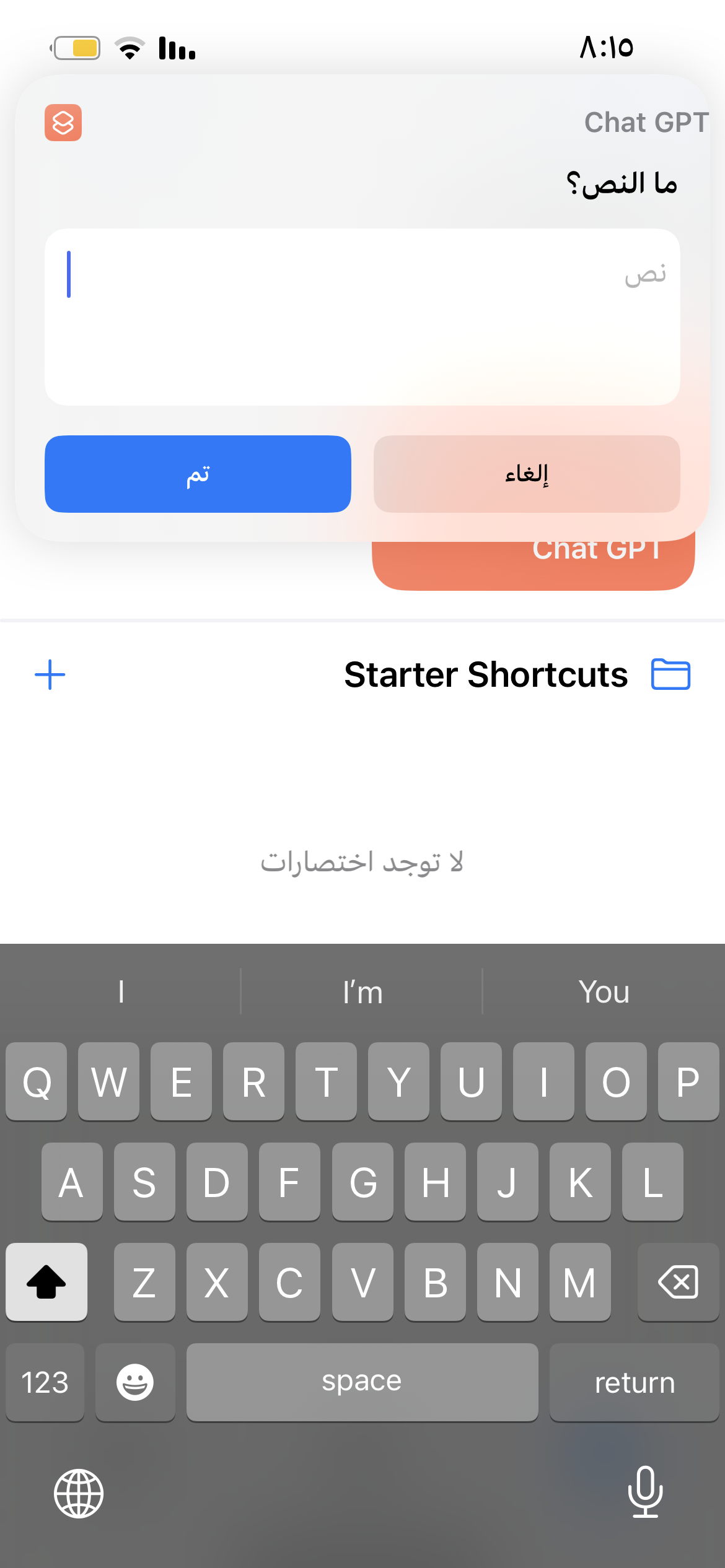Tap the blue plus icon to add shortcut
This screenshot has height=1568, width=725.
[x=50, y=674]
